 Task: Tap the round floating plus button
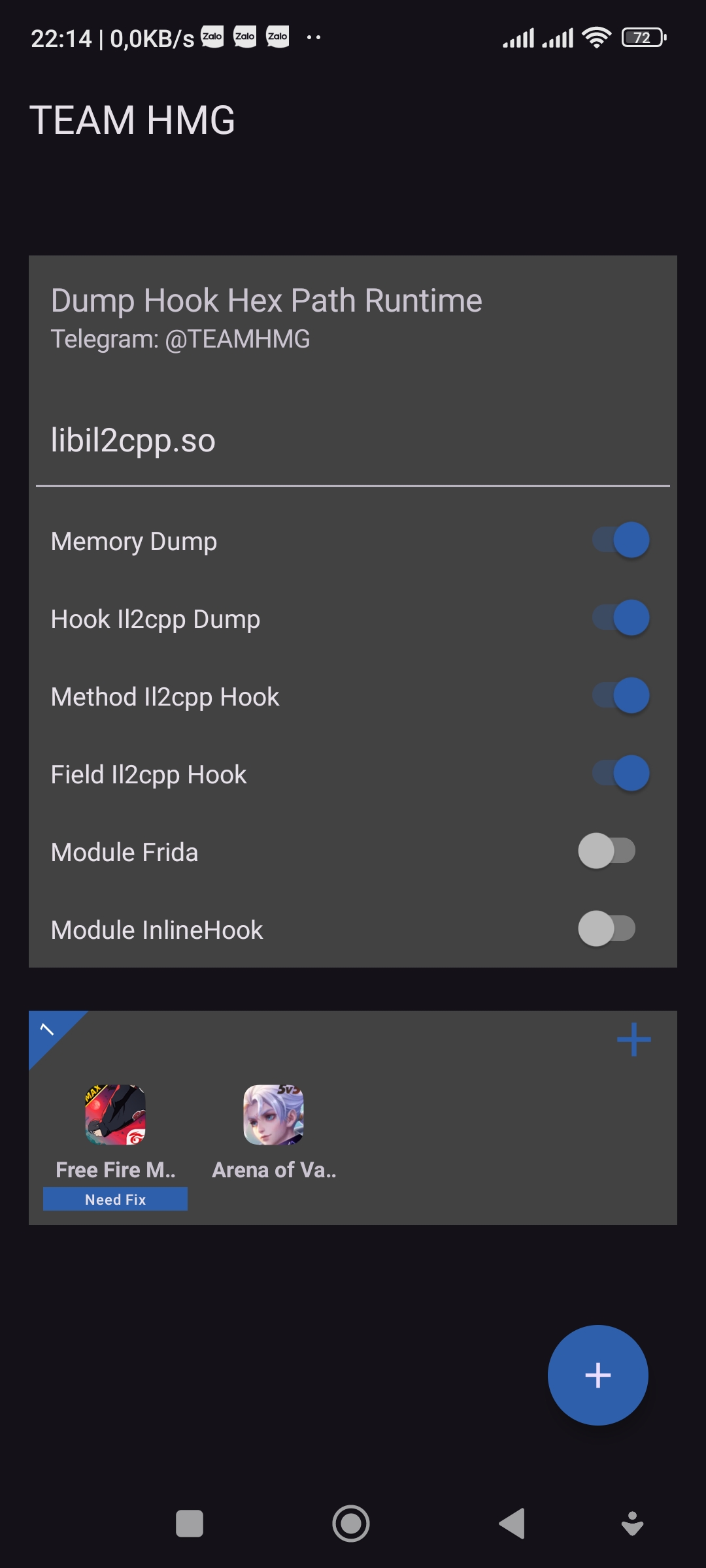coord(597,1375)
